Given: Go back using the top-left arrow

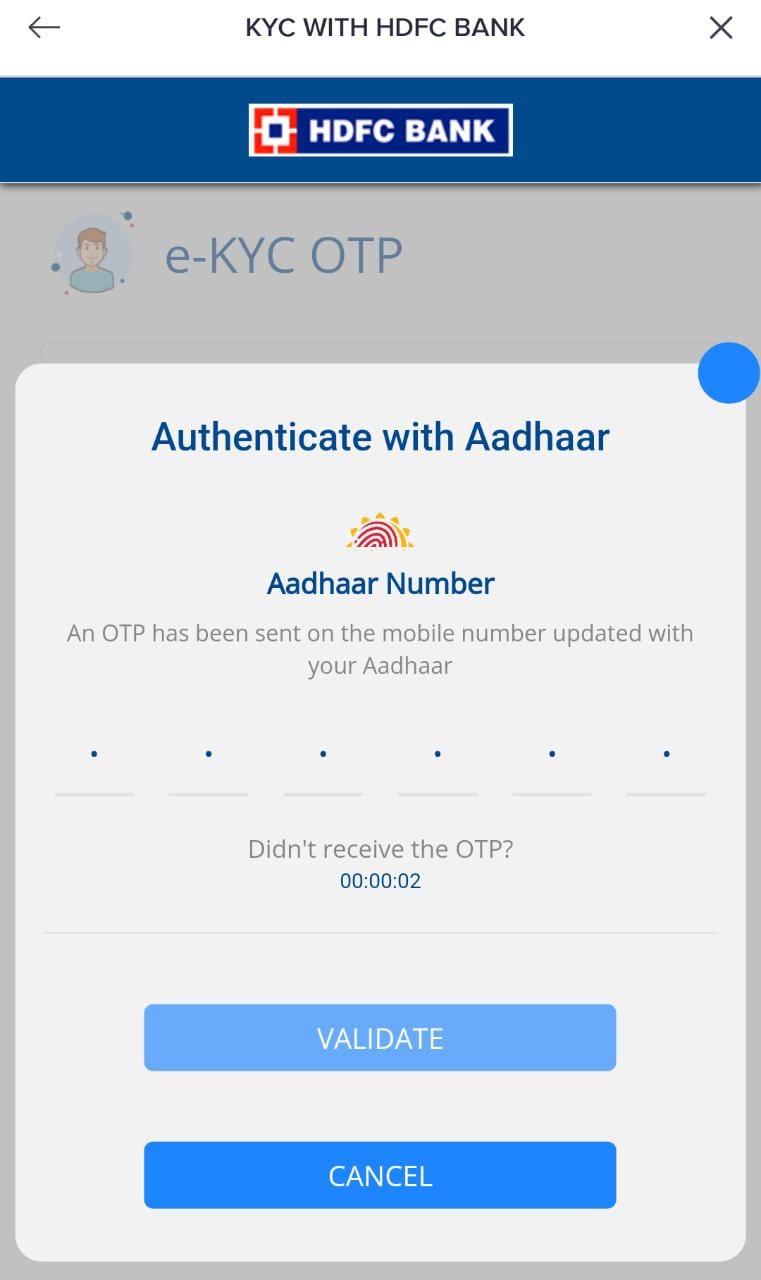Looking at the screenshot, I should 44,28.
